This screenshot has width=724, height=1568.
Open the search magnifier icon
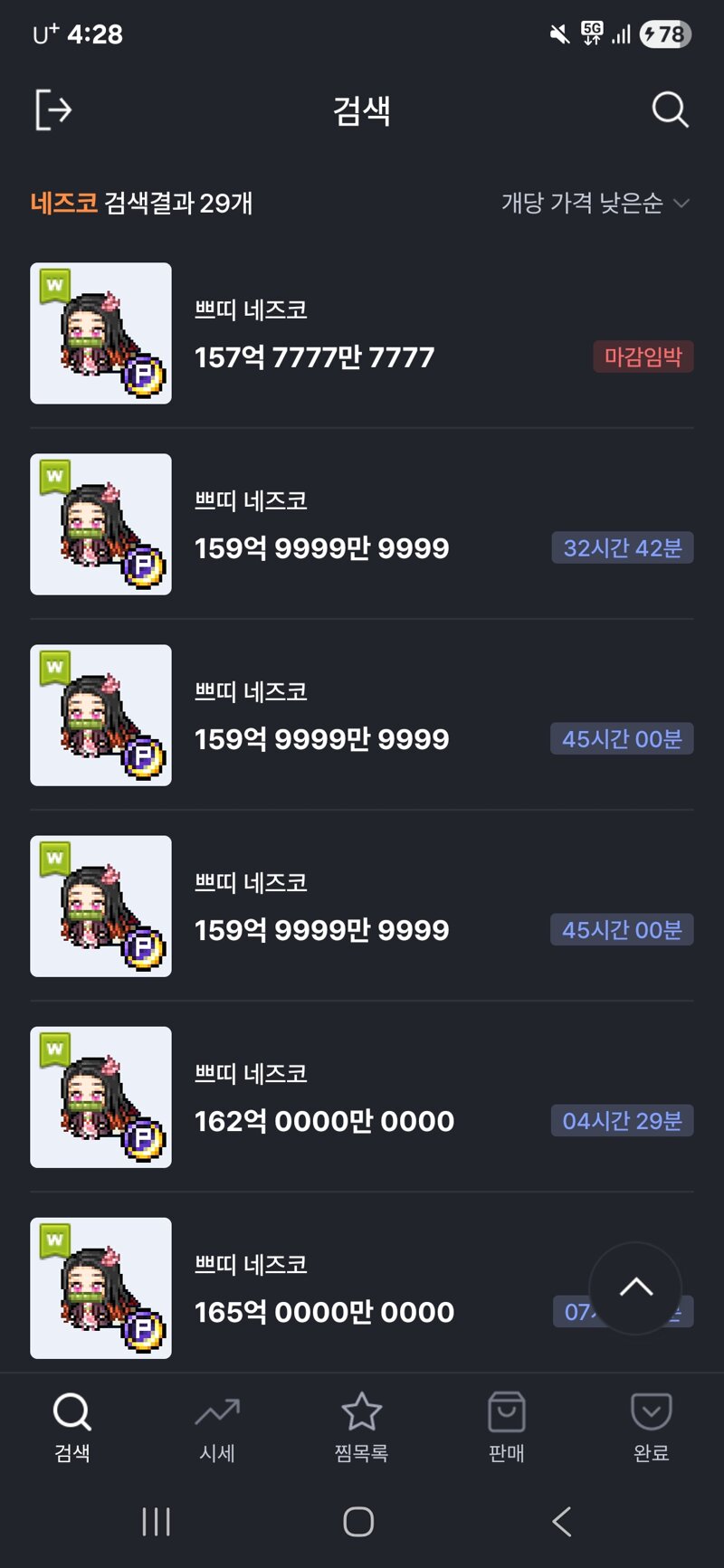(x=670, y=110)
